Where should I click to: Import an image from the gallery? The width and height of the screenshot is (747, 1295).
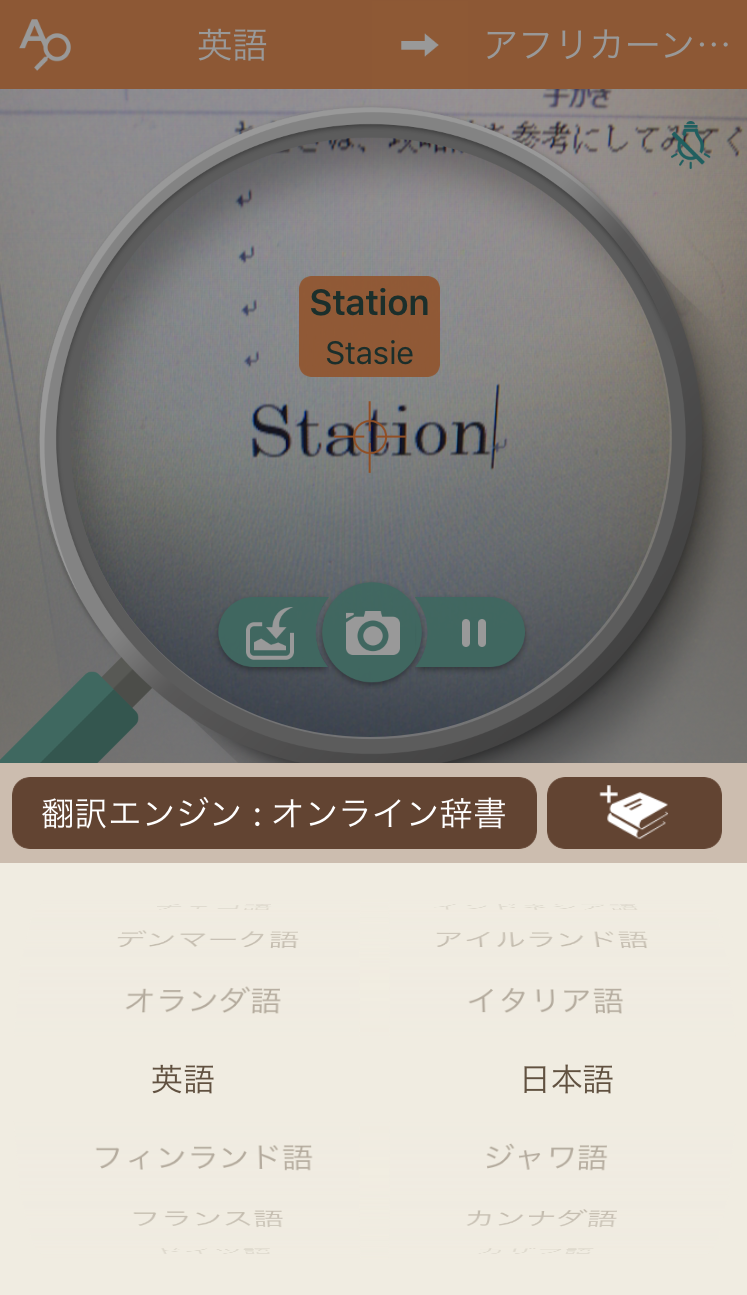[270, 633]
